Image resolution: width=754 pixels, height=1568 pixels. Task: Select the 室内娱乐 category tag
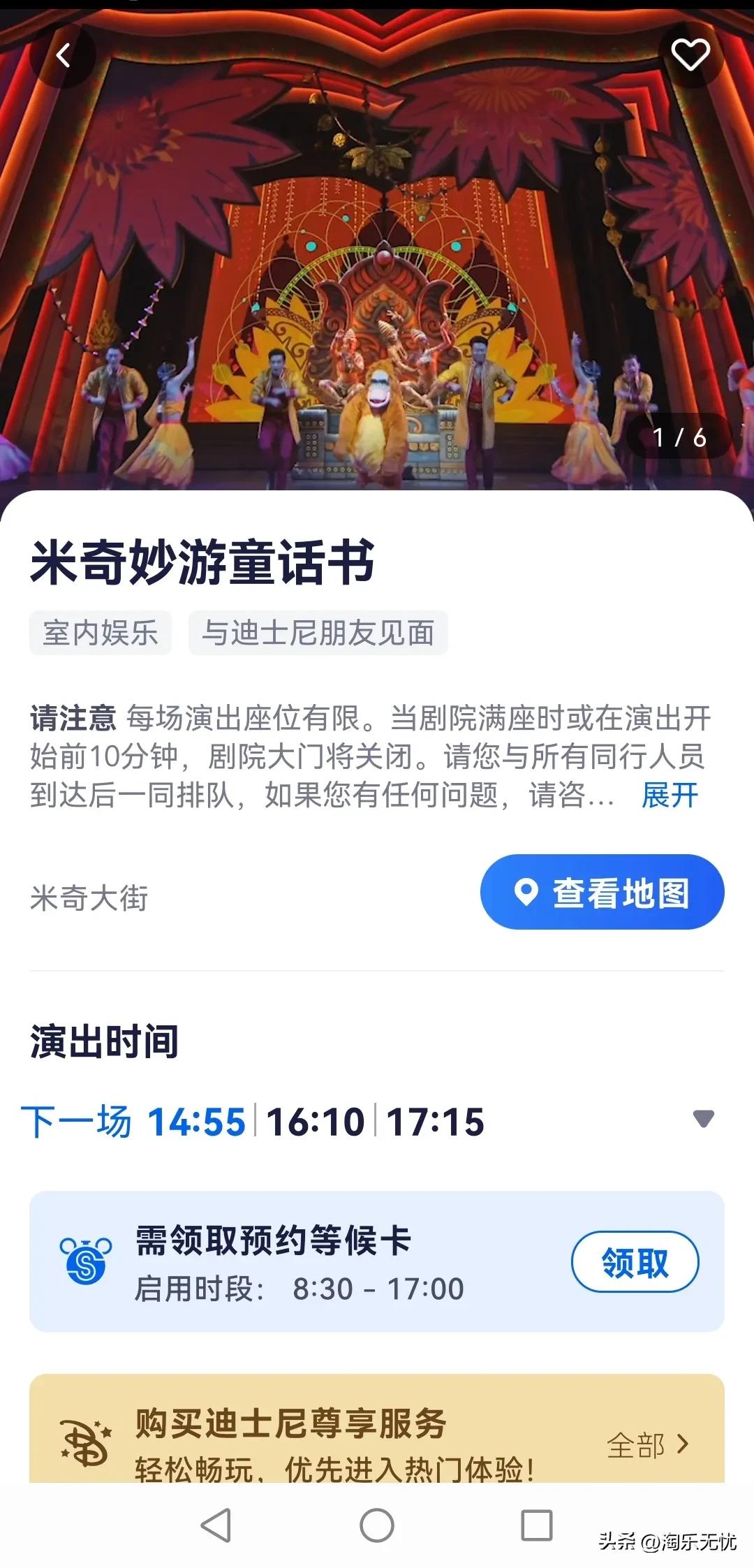[x=102, y=633]
